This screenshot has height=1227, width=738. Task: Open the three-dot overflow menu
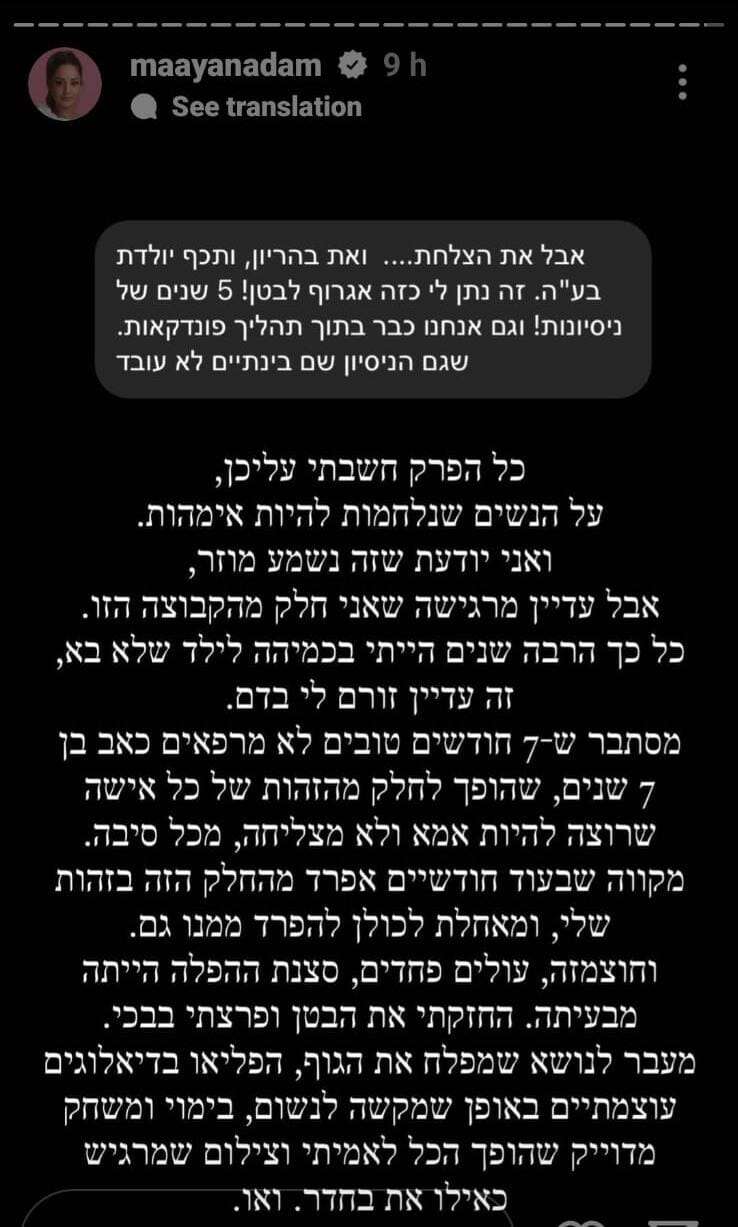pos(683,83)
